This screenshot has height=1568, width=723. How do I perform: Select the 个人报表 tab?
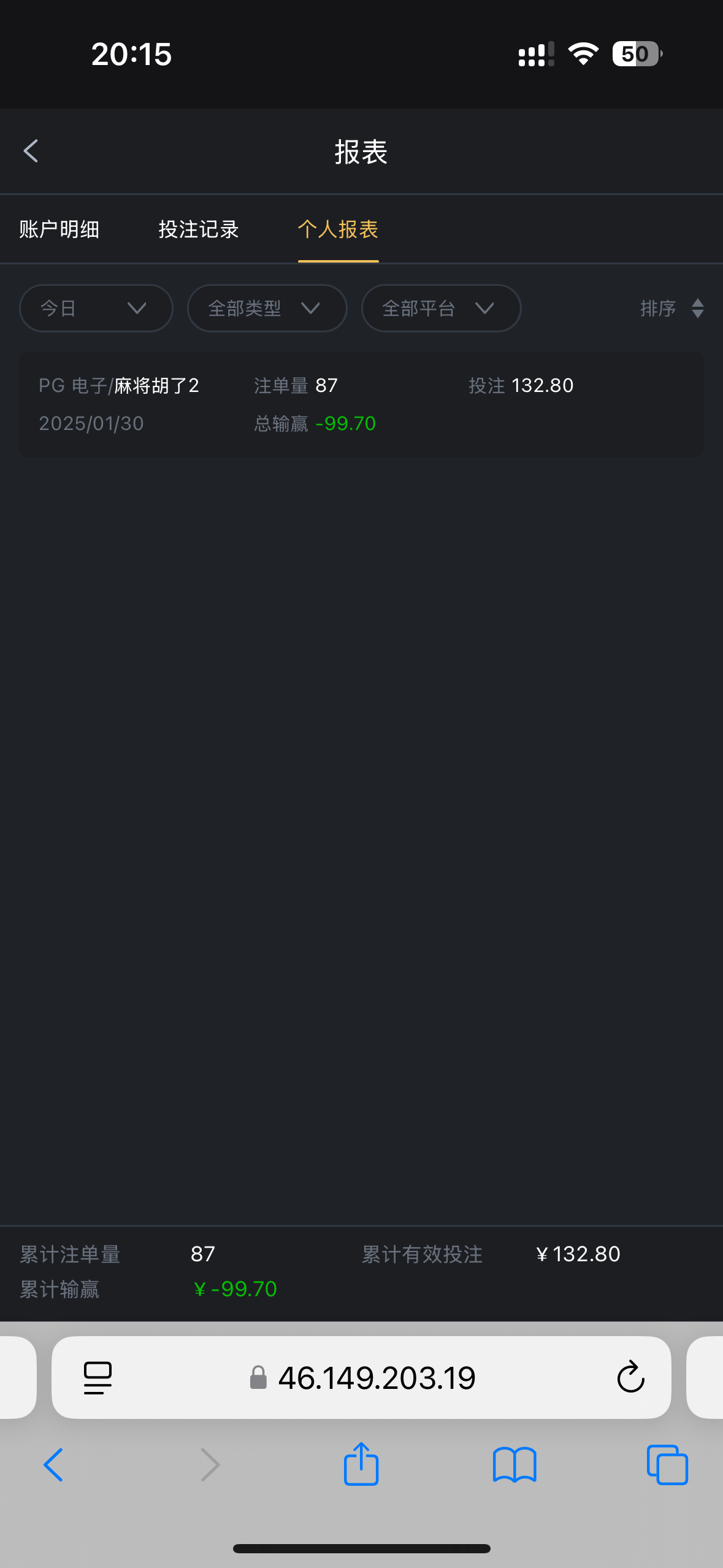pos(338,229)
